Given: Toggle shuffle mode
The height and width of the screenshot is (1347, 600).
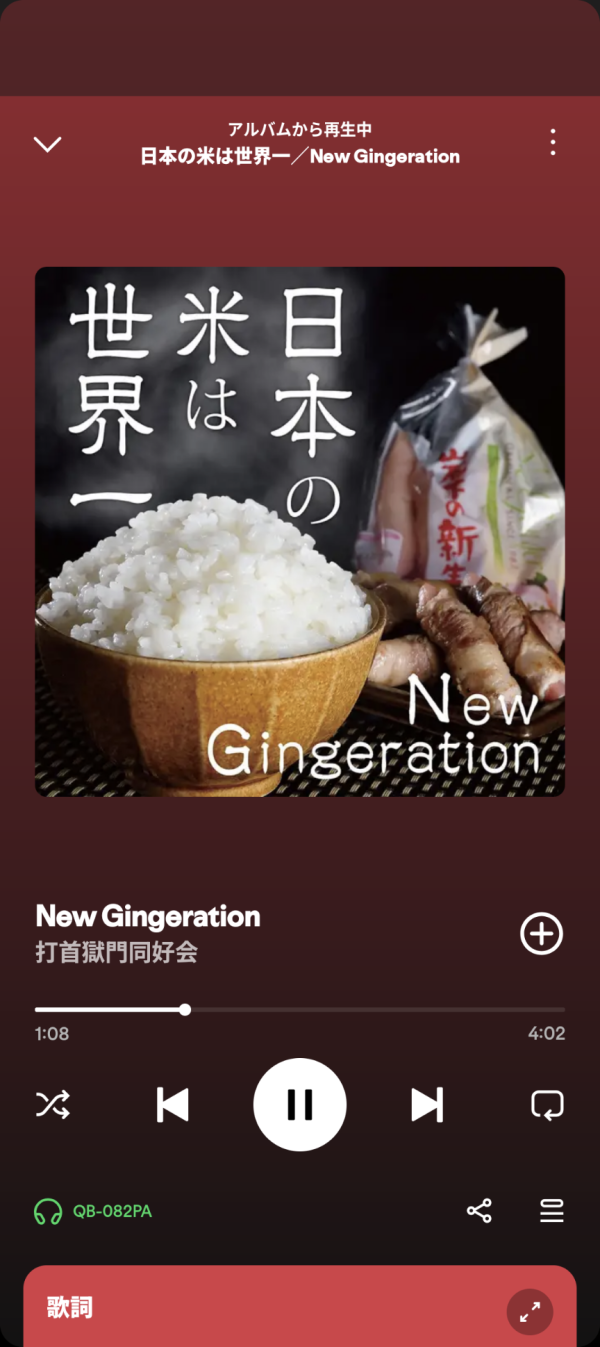Looking at the screenshot, I should click(53, 1105).
